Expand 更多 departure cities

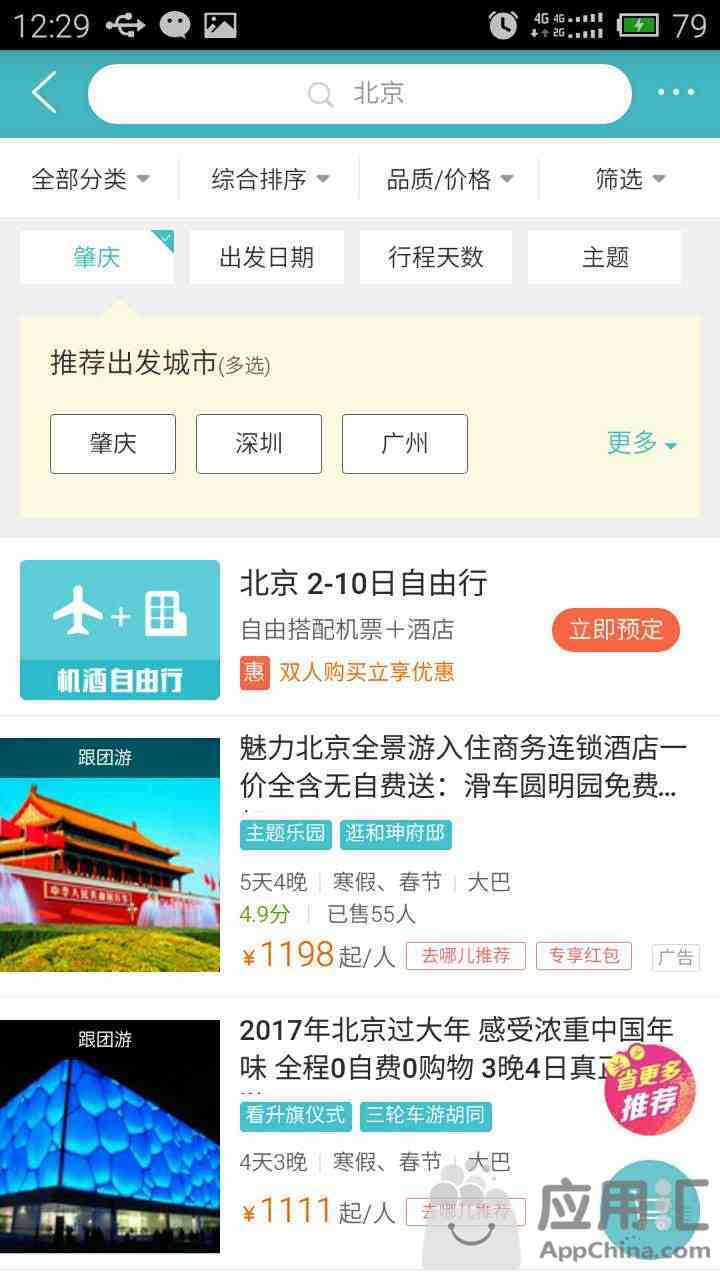pos(642,443)
